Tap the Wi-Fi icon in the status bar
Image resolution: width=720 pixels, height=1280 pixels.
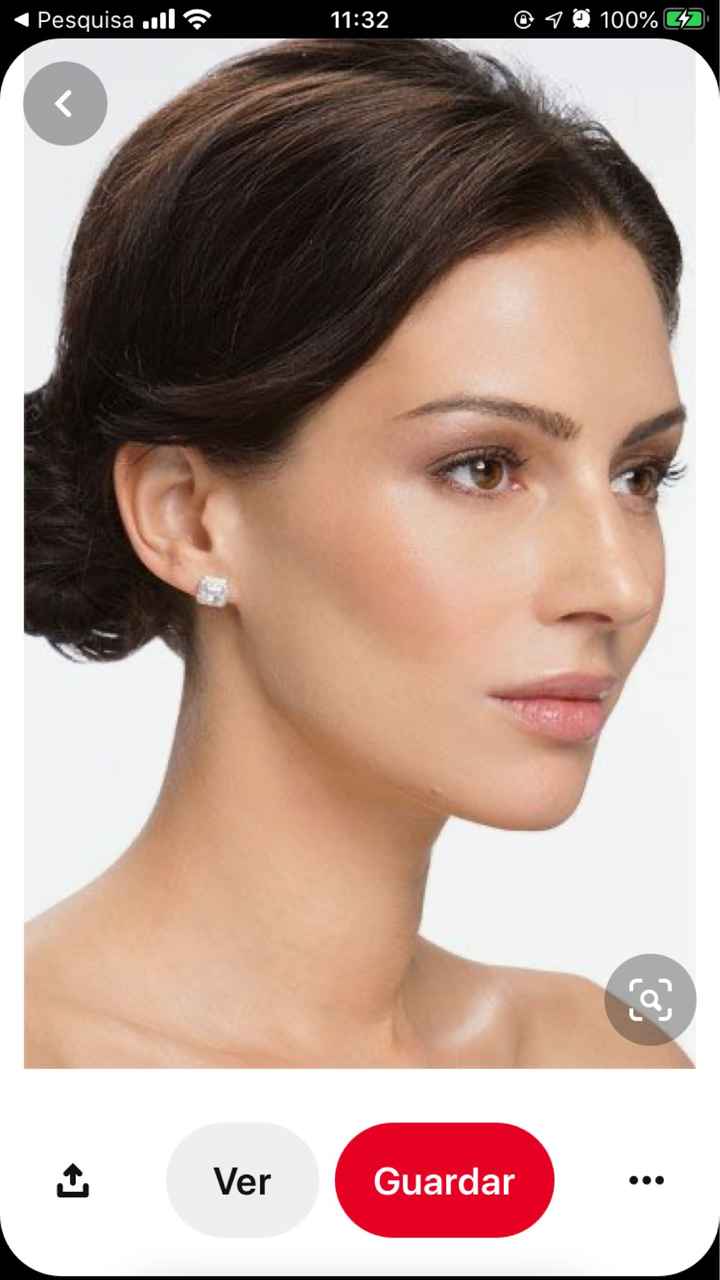pyautogui.click(x=196, y=18)
